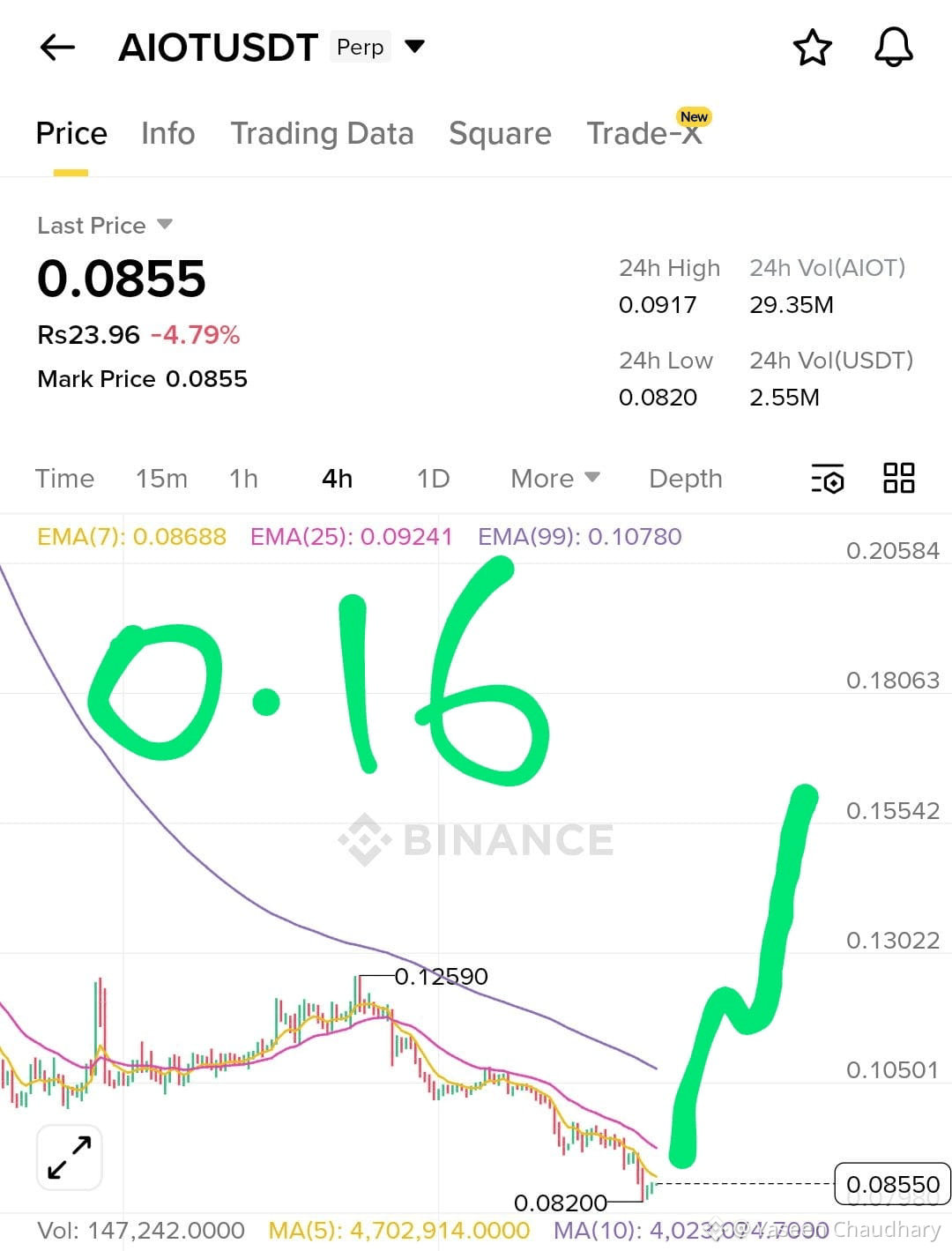The image size is (952, 1251).
Task: Switch to the 1D timeframe
Action: tap(432, 479)
